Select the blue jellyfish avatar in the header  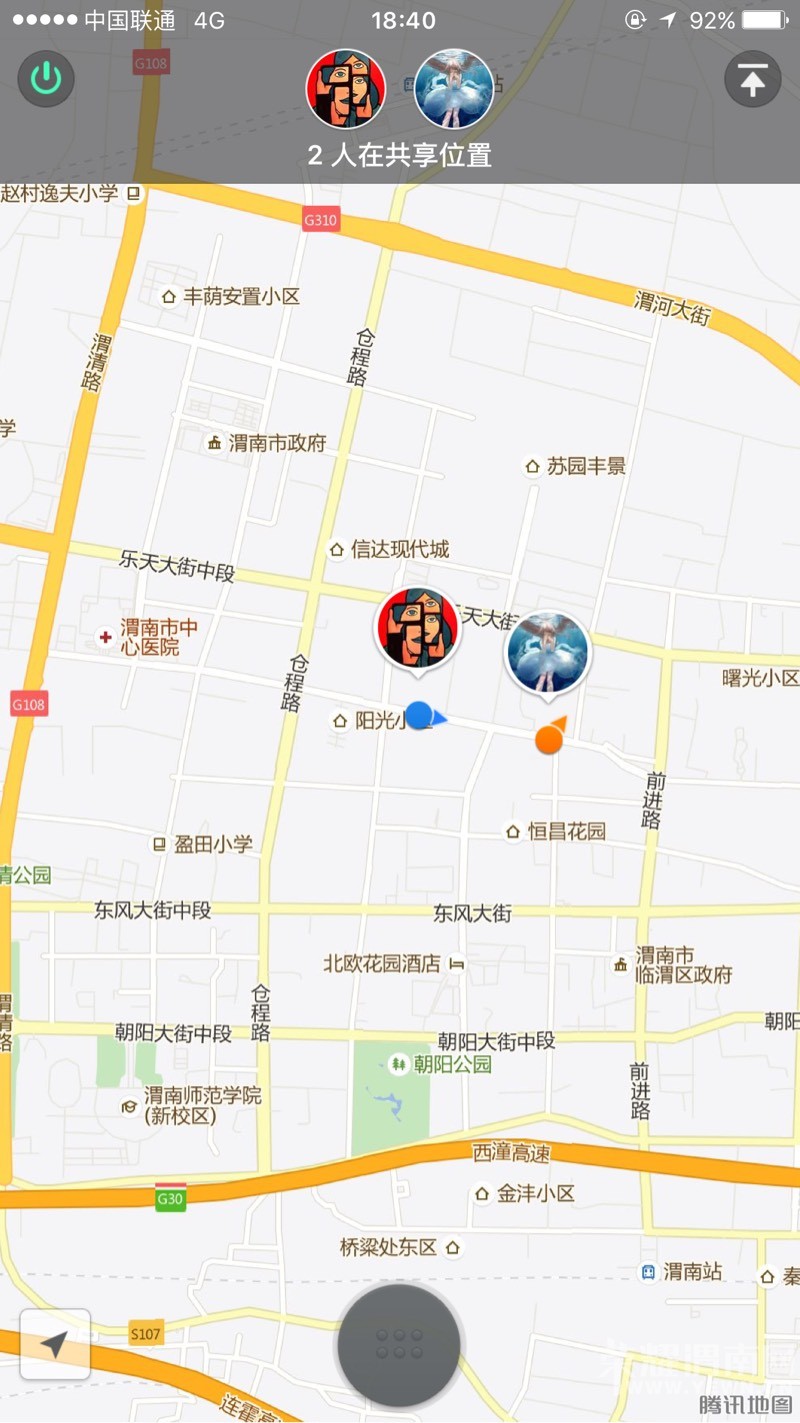coord(454,90)
